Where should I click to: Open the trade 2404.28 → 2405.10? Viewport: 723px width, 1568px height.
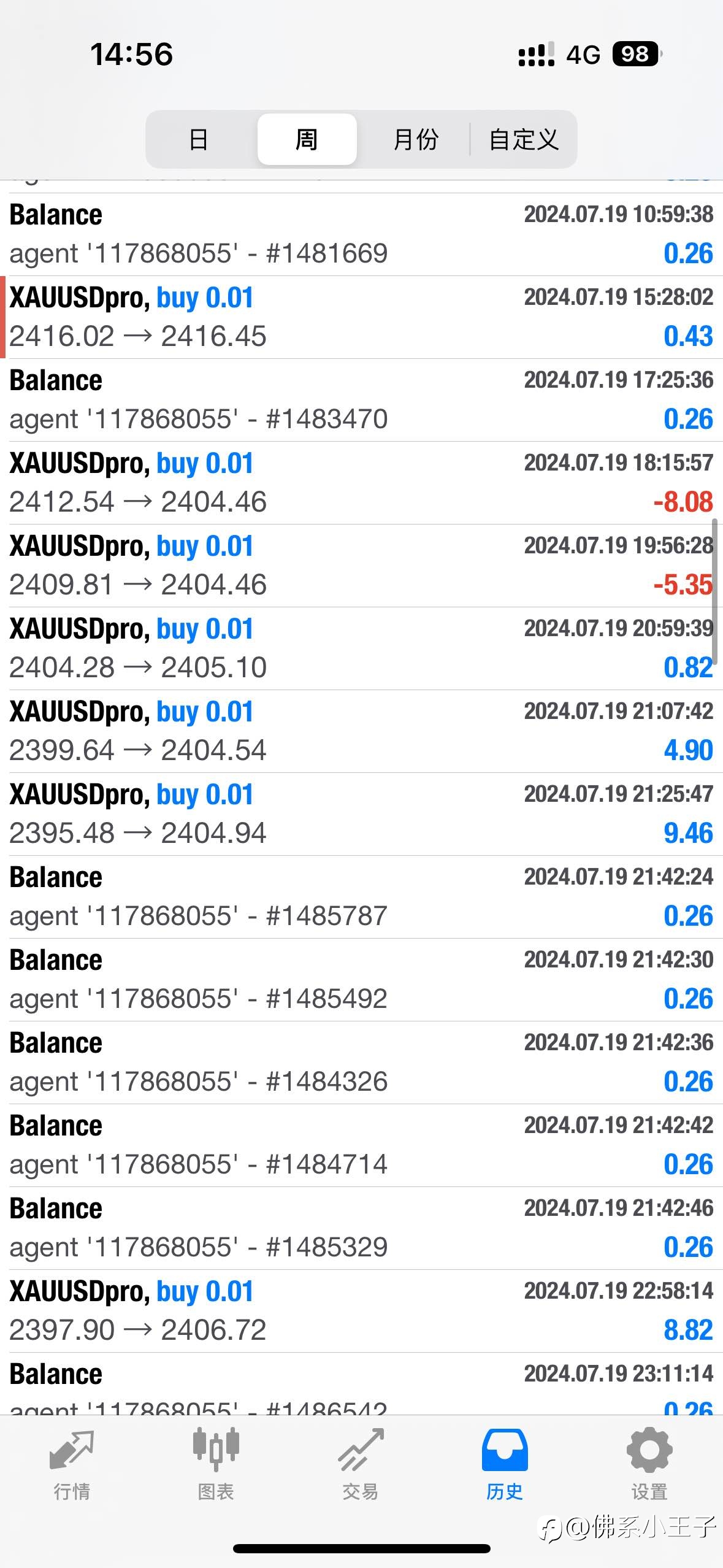[x=361, y=648]
